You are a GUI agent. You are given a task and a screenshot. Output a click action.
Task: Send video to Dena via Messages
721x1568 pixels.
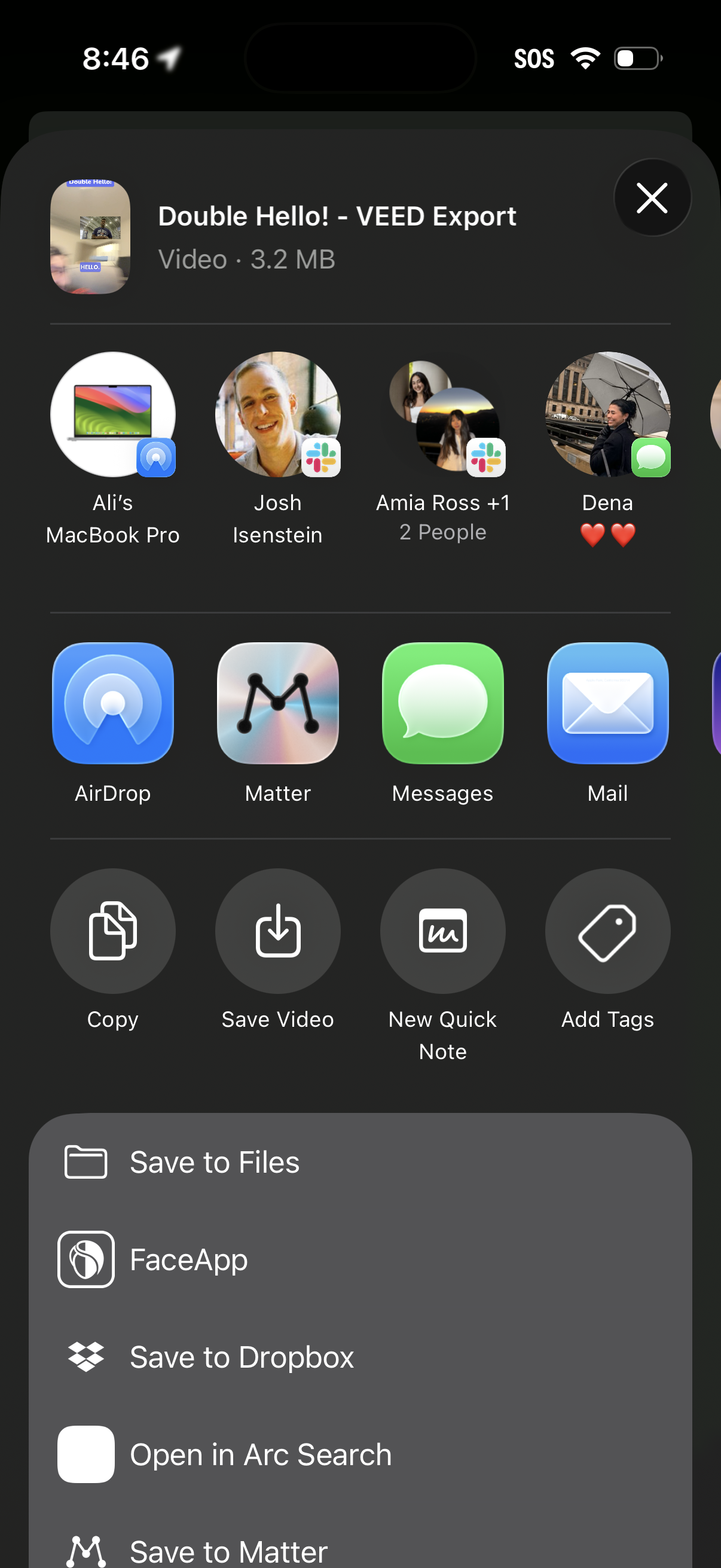point(607,415)
